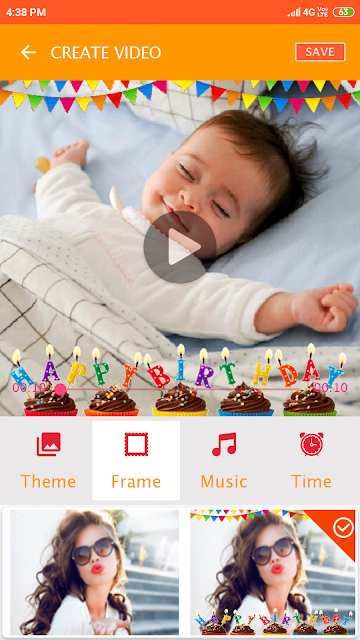Image resolution: width=360 pixels, height=640 pixels.
Task: Go back using the arrow icon
Action: point(28,52)
